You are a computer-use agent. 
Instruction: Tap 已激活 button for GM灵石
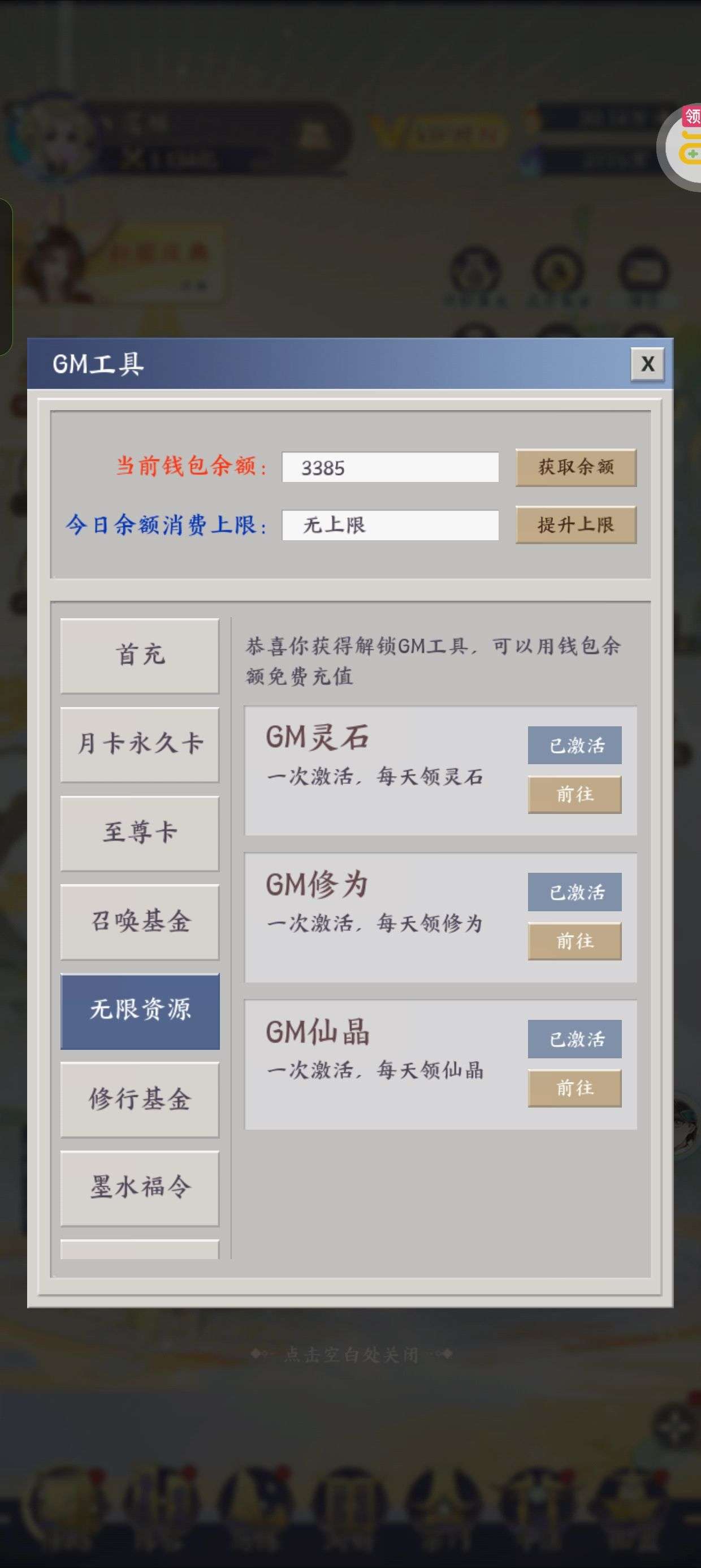point(574,745)
